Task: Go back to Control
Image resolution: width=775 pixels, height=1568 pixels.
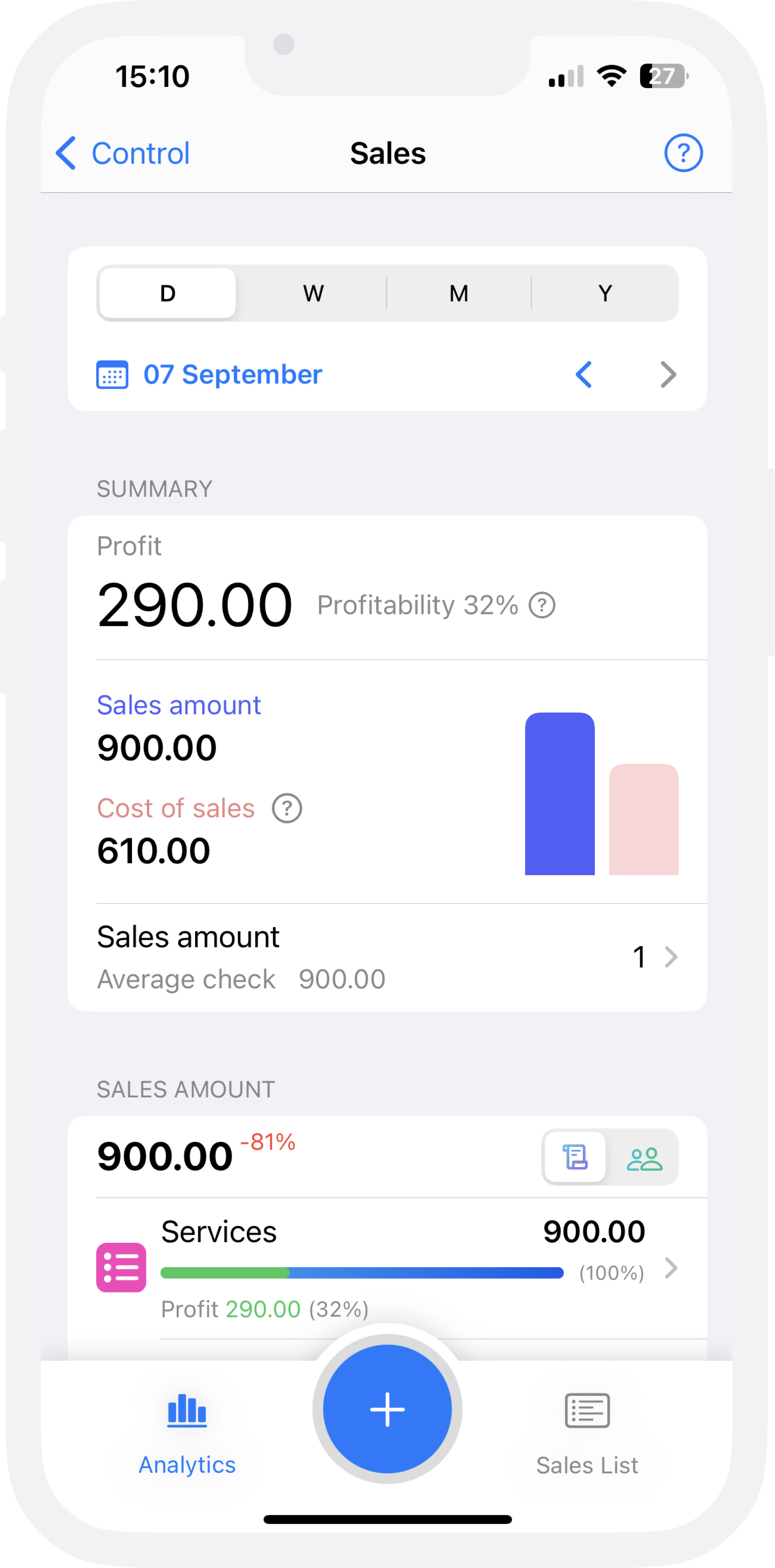Action: [x=122, y=153]
